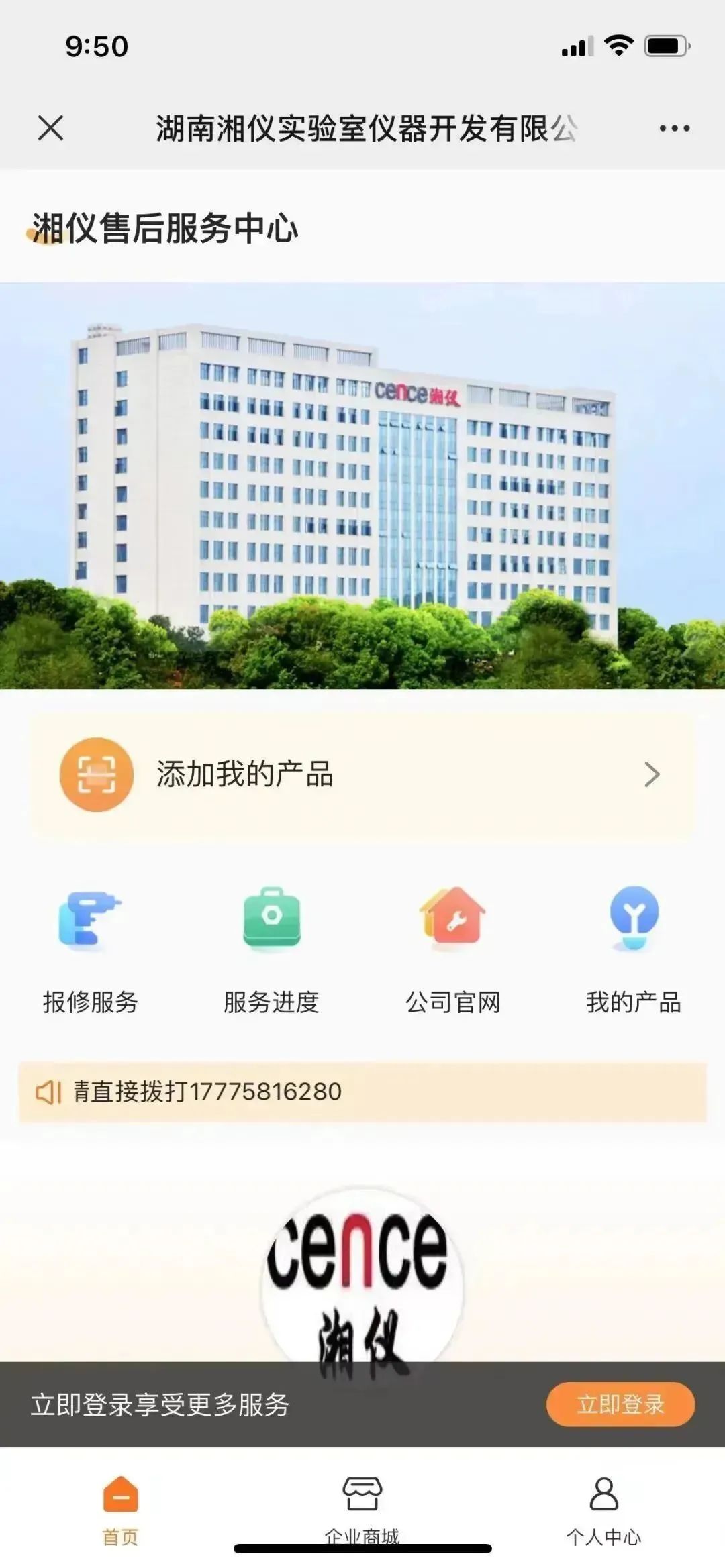The image size is (725, 1568).
Task: Close the mini-program with the X
Action: click(x=51, y=127)
